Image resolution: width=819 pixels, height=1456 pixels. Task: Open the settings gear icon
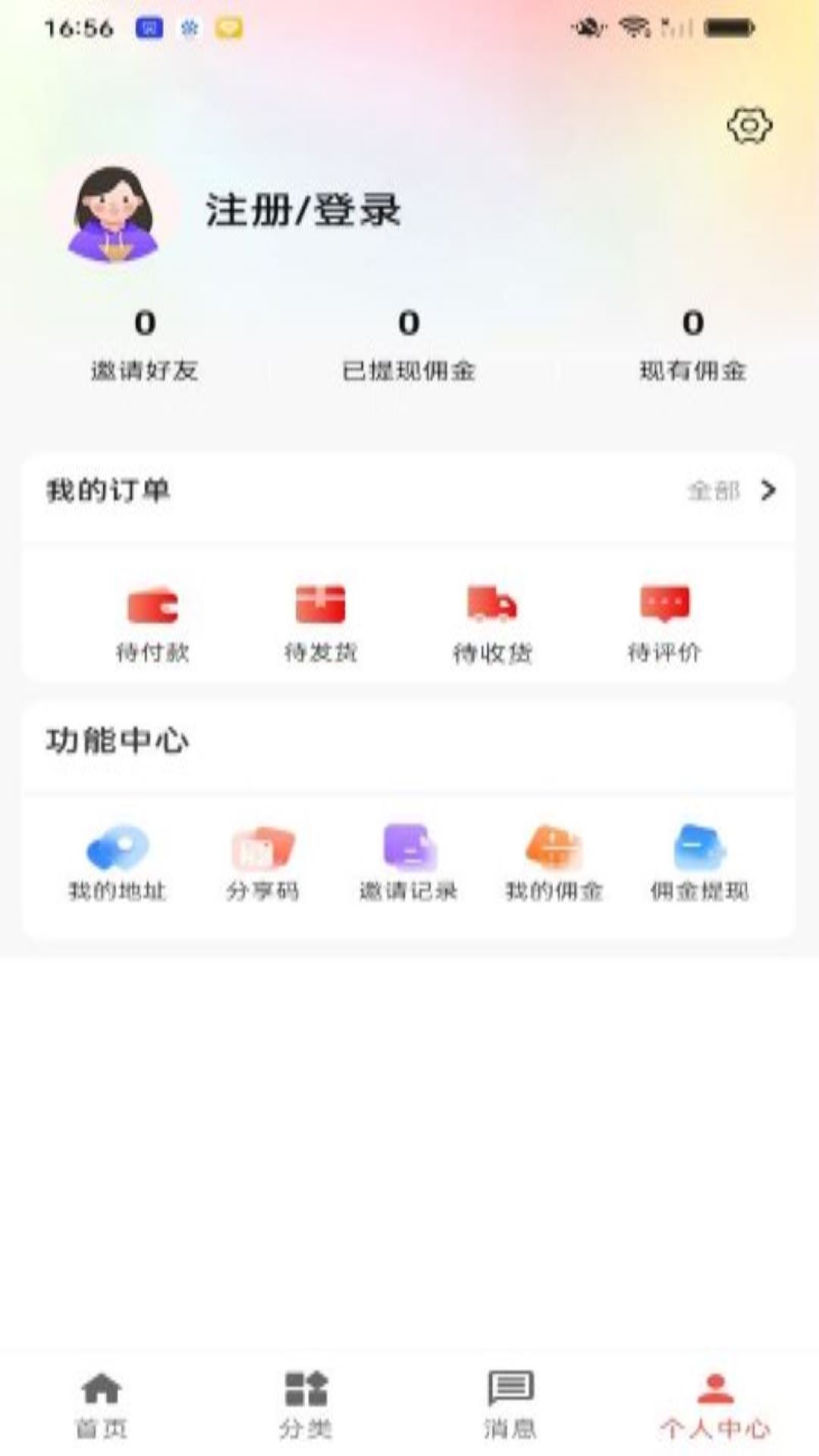(x=750, y=124)
